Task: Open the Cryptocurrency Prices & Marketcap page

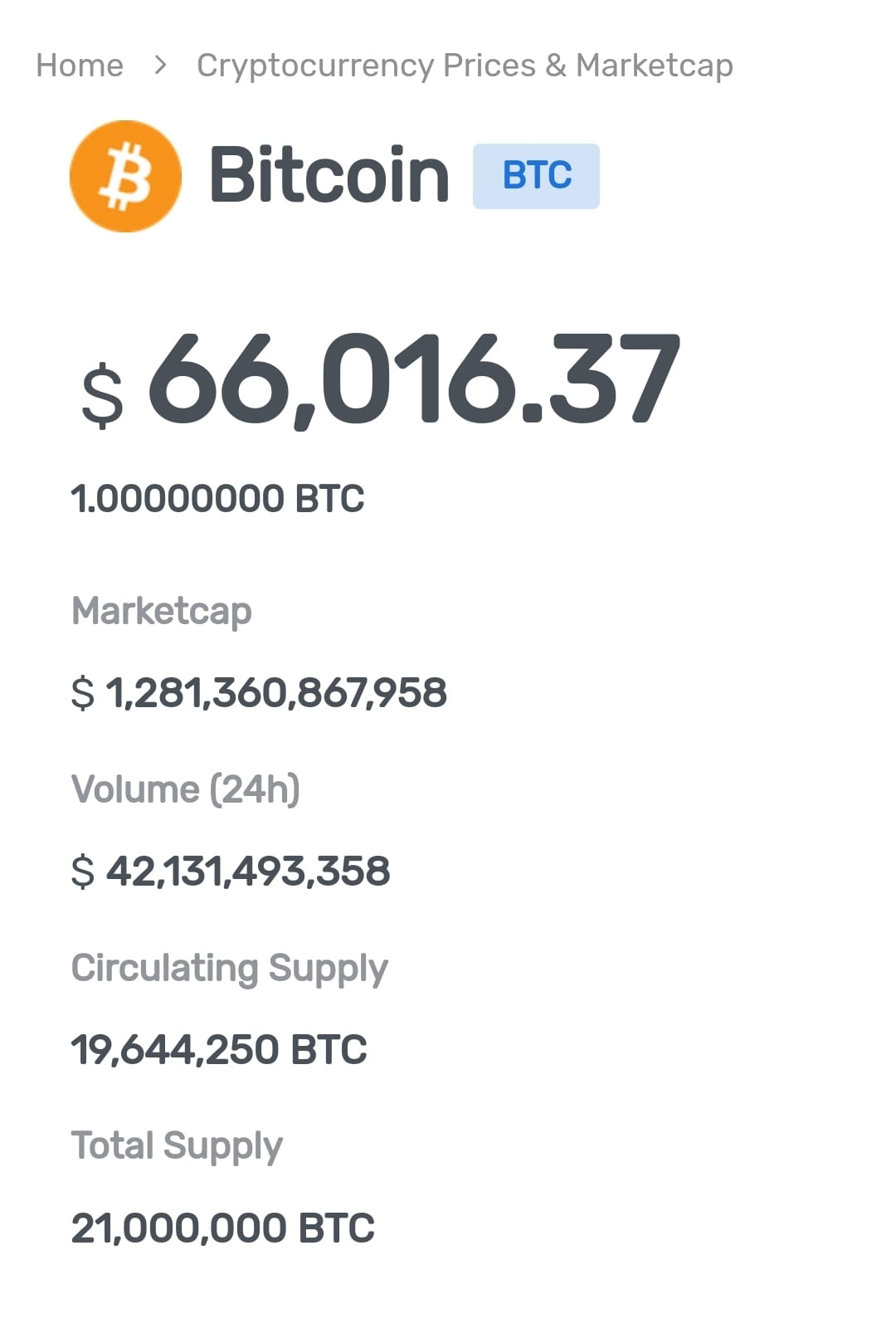Action: point(464,65)
